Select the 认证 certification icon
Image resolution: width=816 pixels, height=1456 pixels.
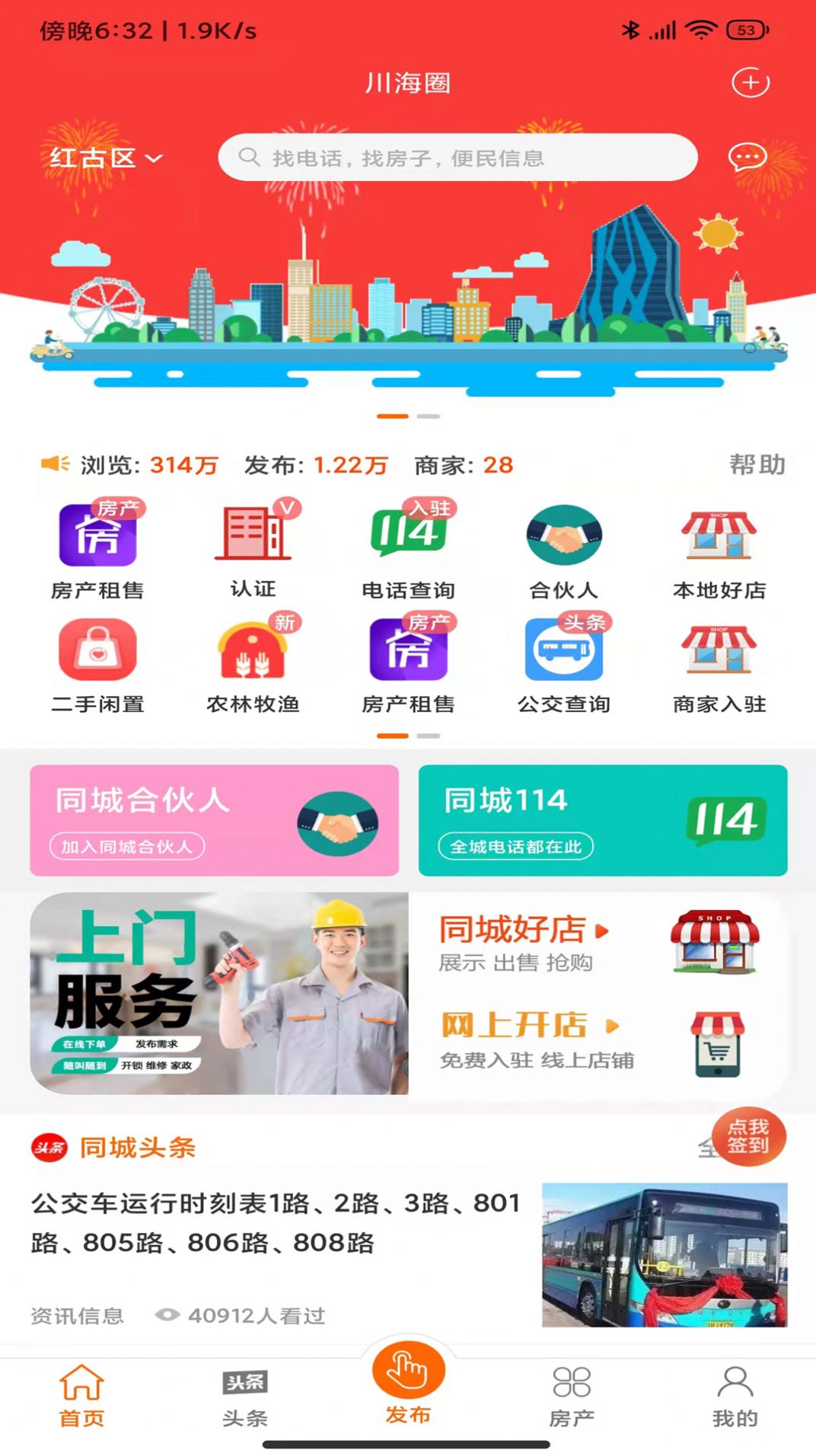click(252, 547)
